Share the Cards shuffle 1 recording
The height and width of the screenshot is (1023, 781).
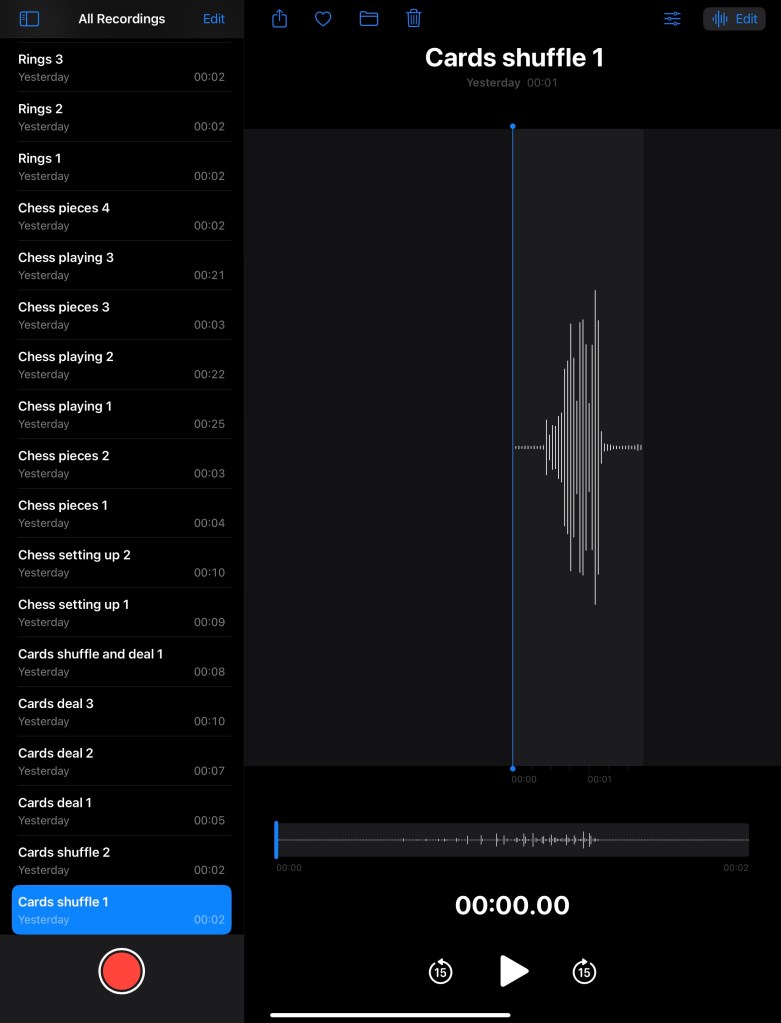pyautogui.click(x=280, y=19)
